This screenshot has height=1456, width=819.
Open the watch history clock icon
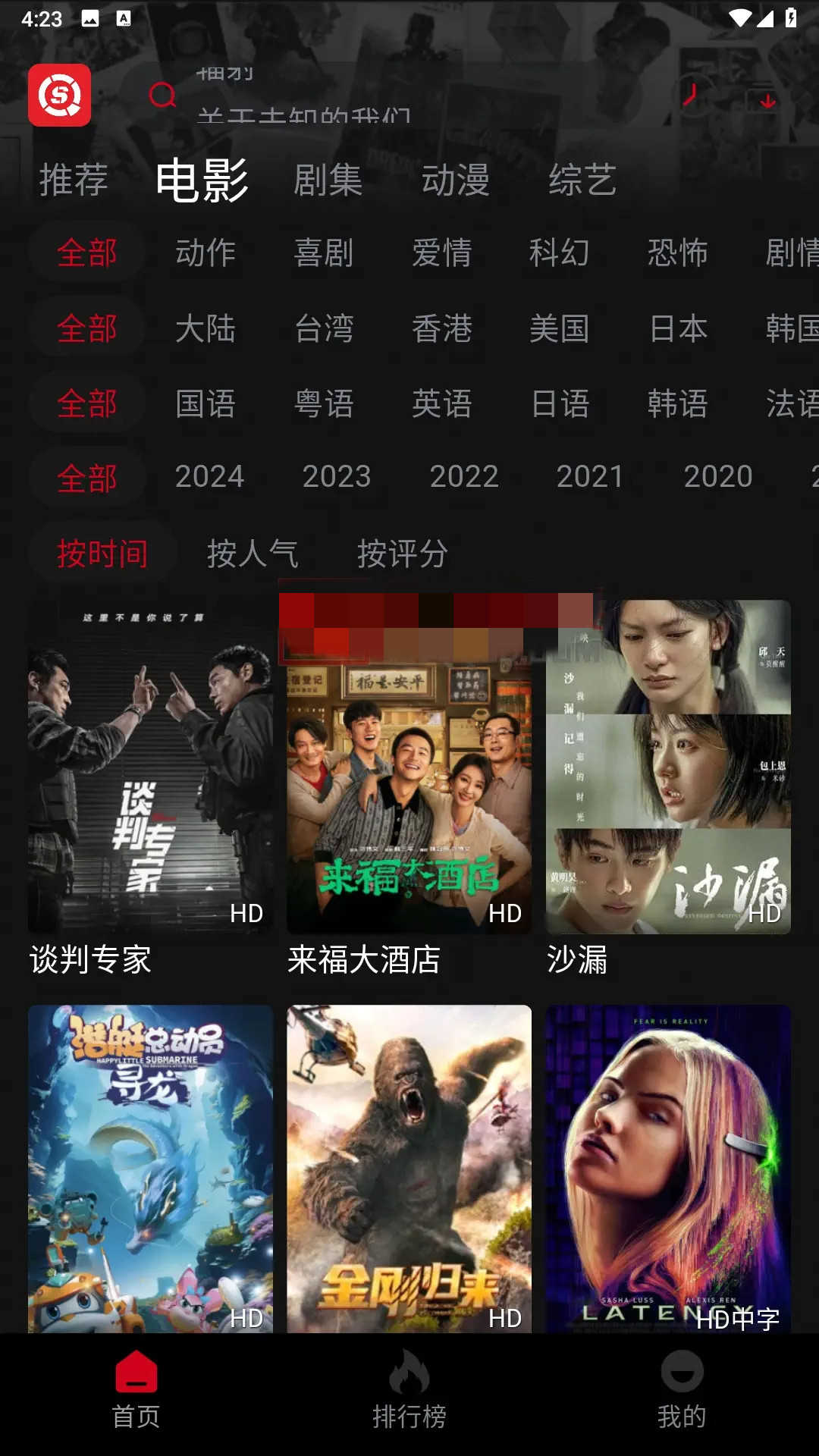[x=691, y=97]
